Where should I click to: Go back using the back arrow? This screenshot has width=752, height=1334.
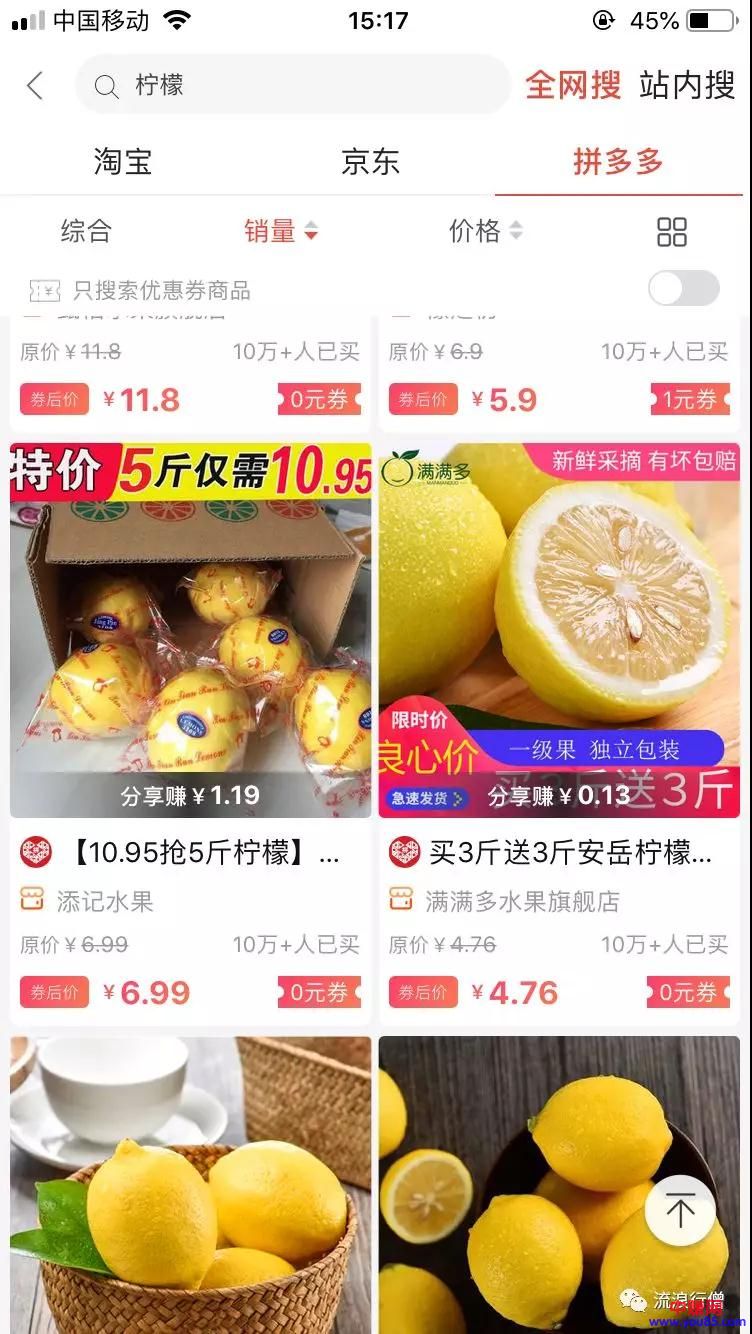(35, 86)
